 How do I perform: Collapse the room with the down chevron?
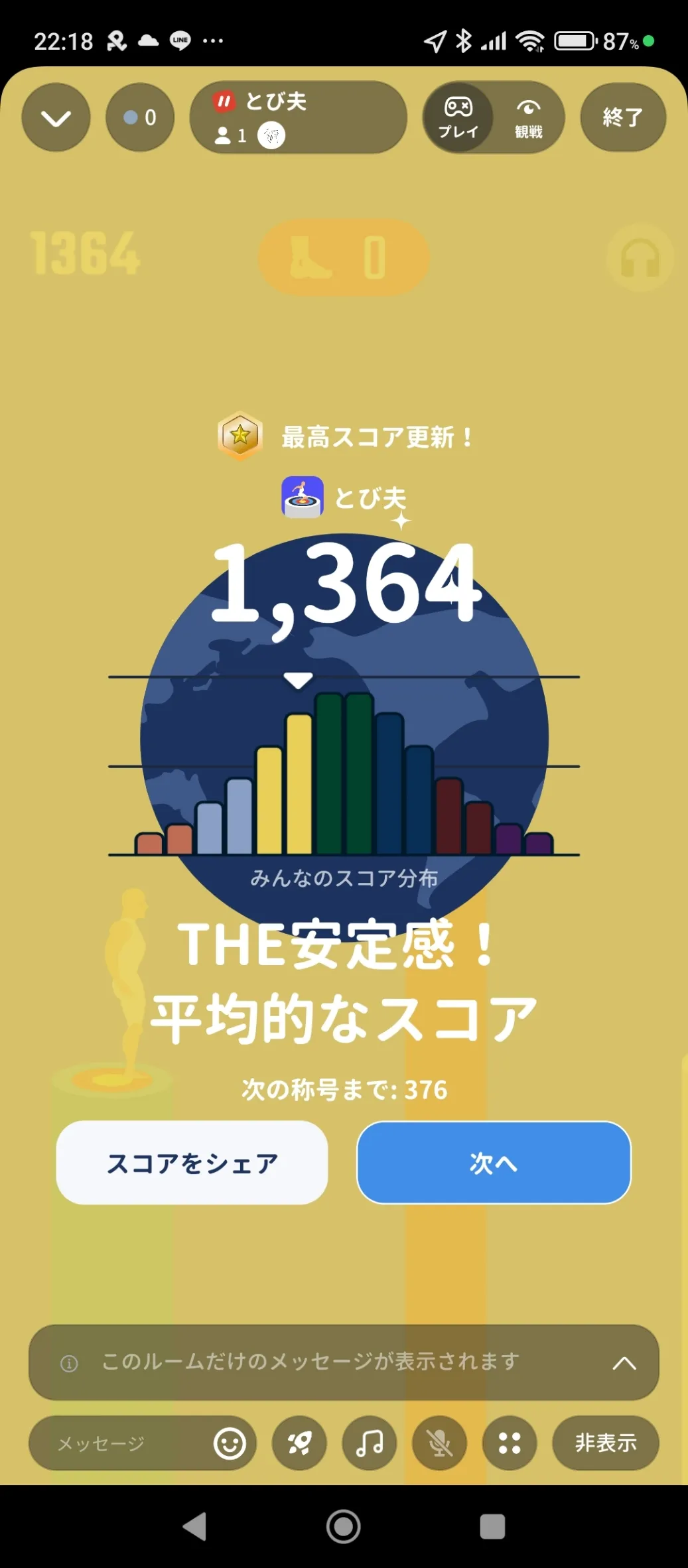coord(56,118)
